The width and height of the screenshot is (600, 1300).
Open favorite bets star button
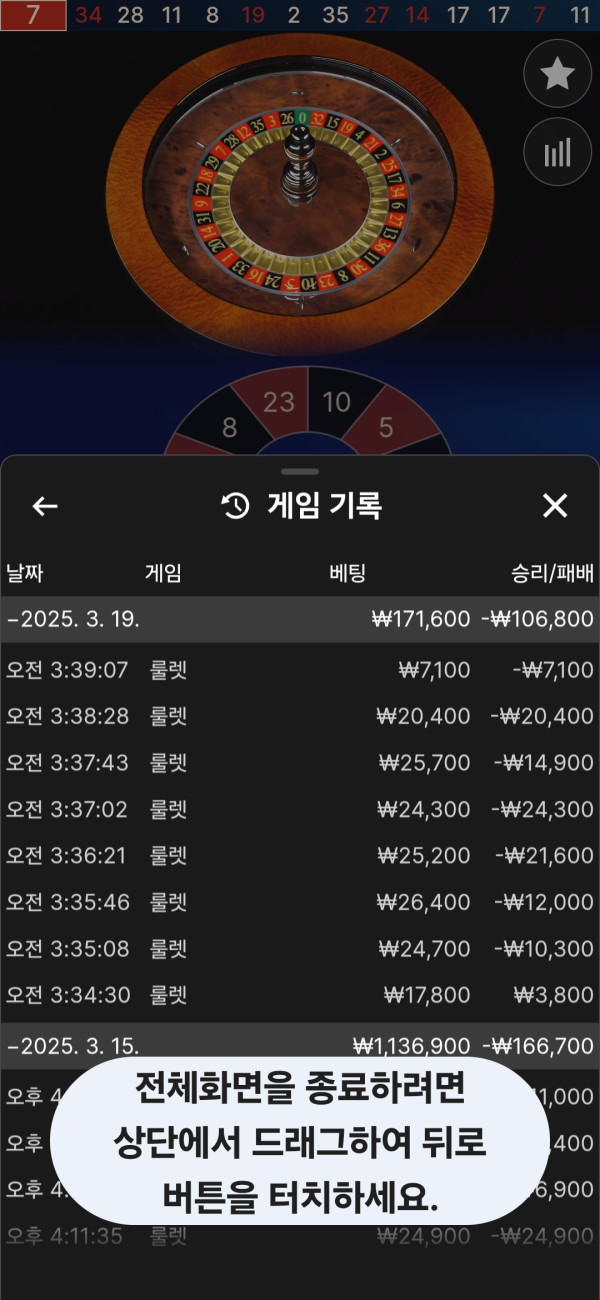(558, 74)
